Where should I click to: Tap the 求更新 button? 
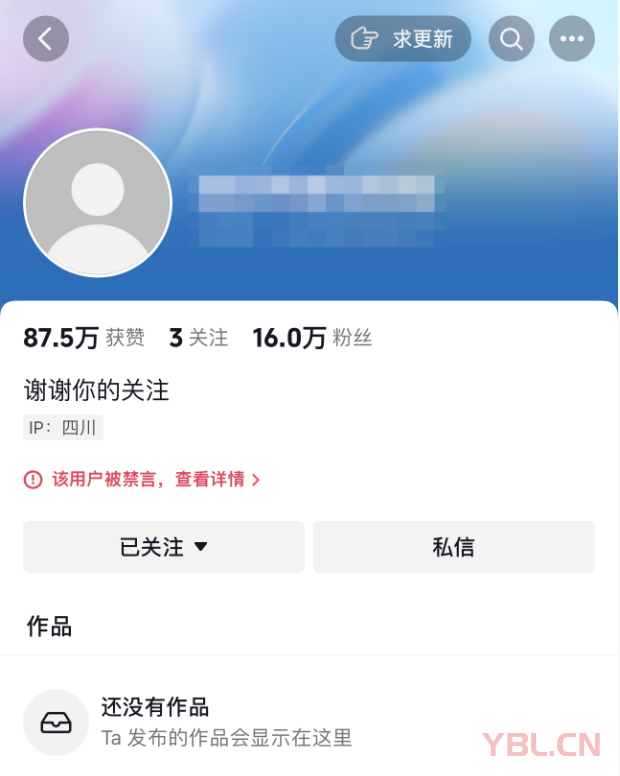pos(403,39)
